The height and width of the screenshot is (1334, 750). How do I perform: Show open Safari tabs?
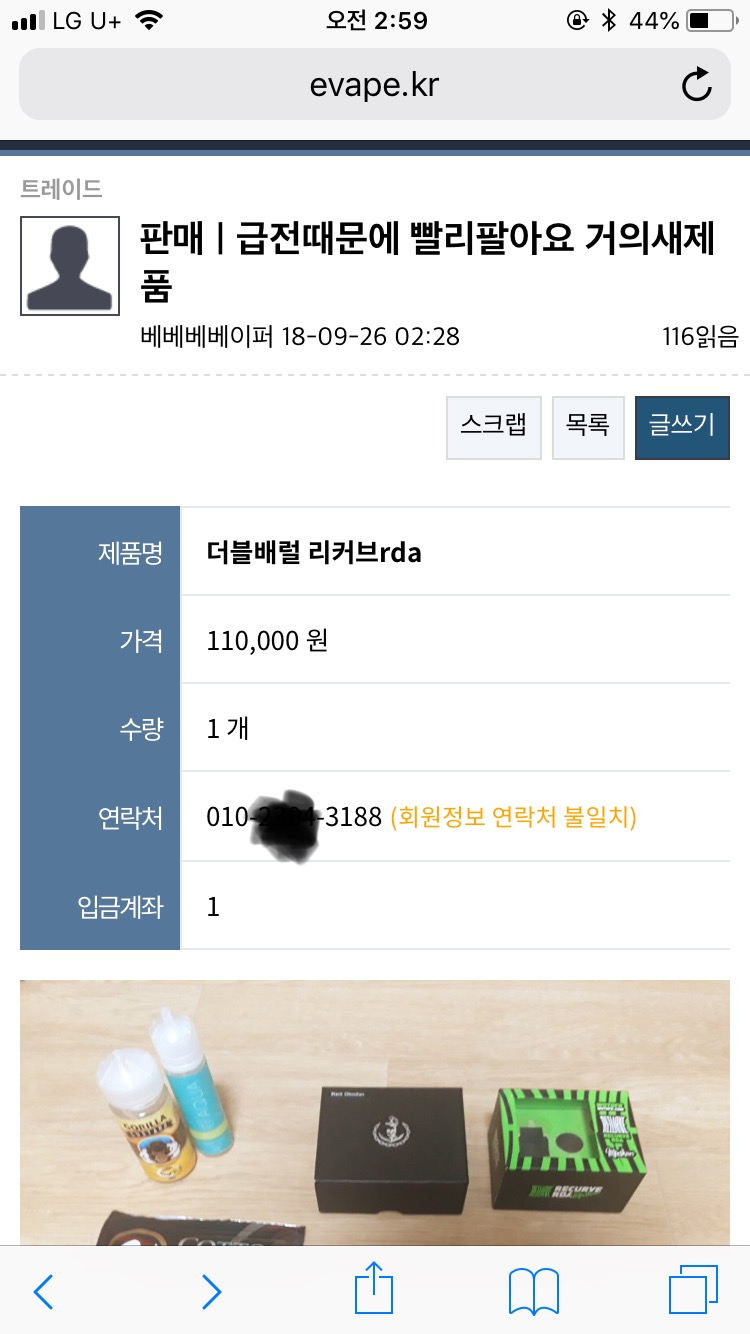[693, 1291]
